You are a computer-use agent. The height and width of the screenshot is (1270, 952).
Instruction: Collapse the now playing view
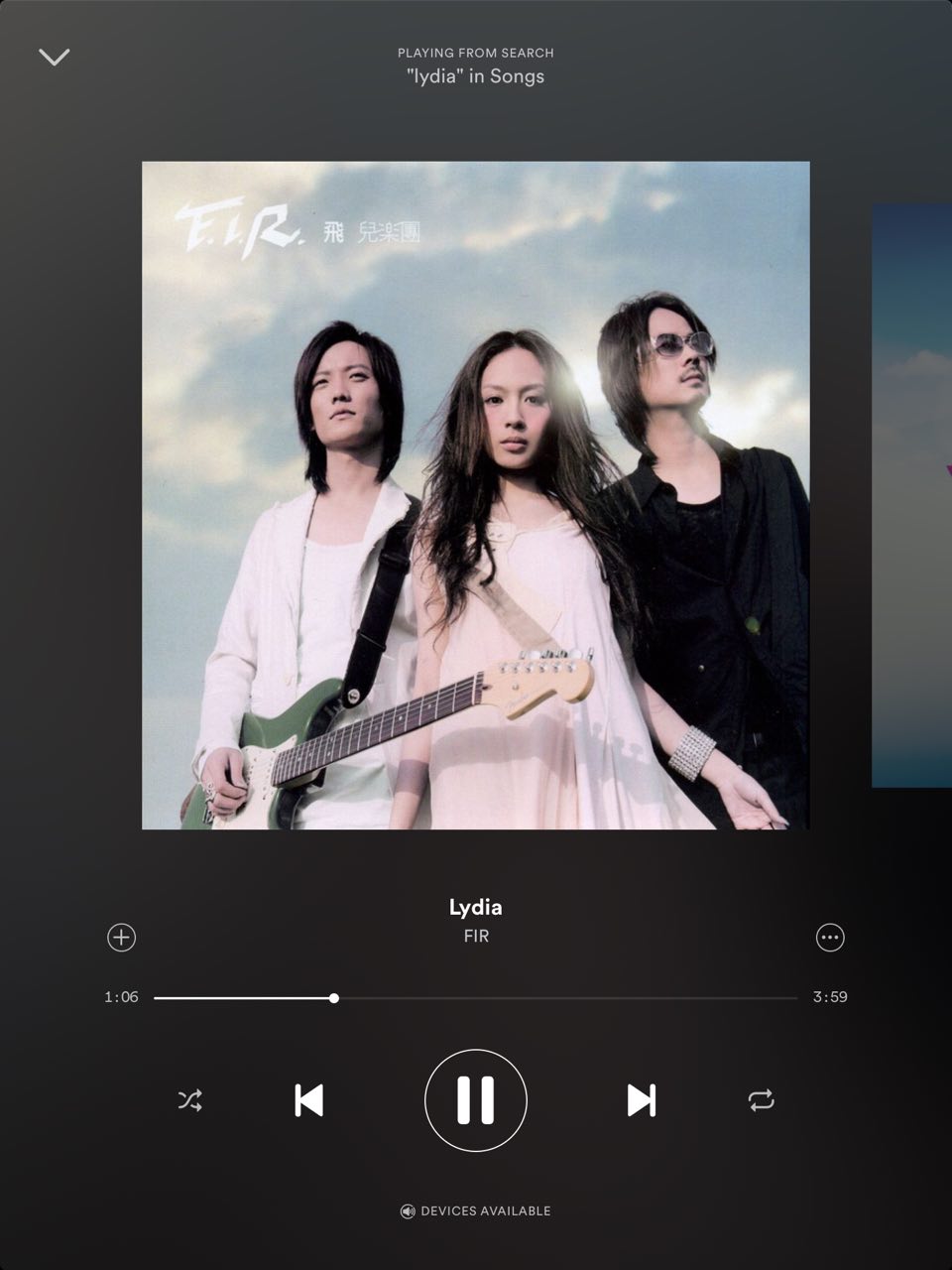tap(54, 57)
